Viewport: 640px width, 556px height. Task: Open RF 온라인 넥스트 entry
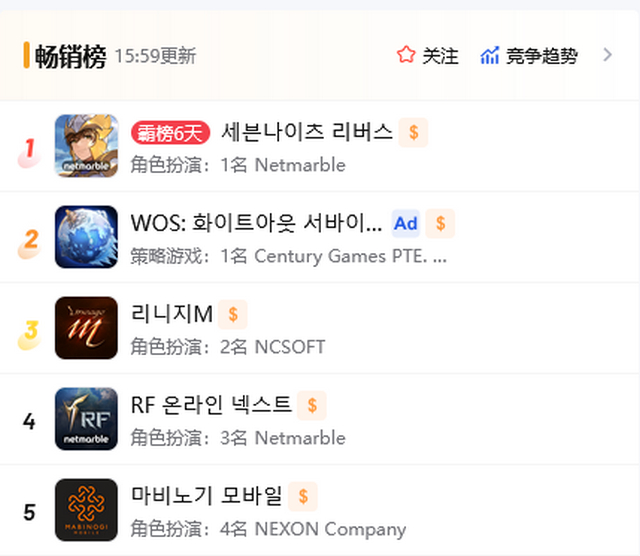(x=211, y=405)
